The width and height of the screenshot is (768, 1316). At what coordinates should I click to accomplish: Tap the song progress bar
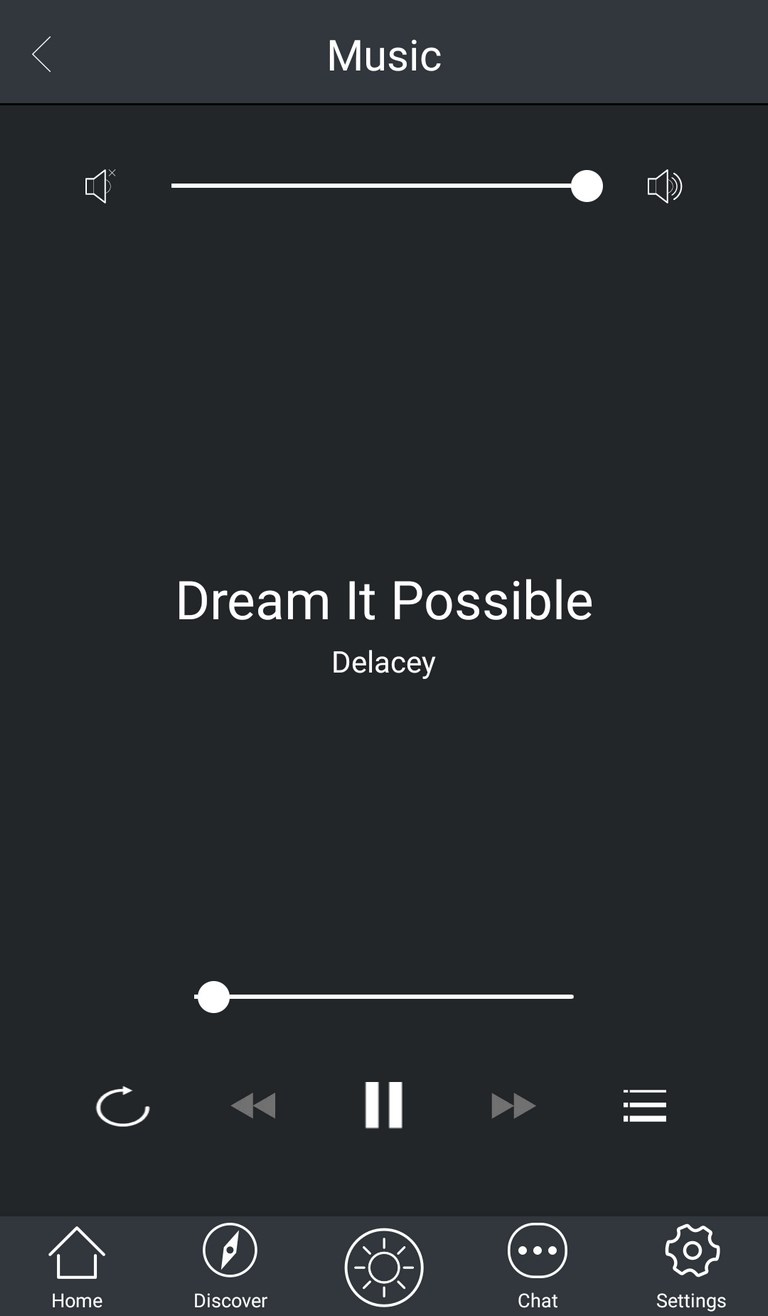coord(384,996)
